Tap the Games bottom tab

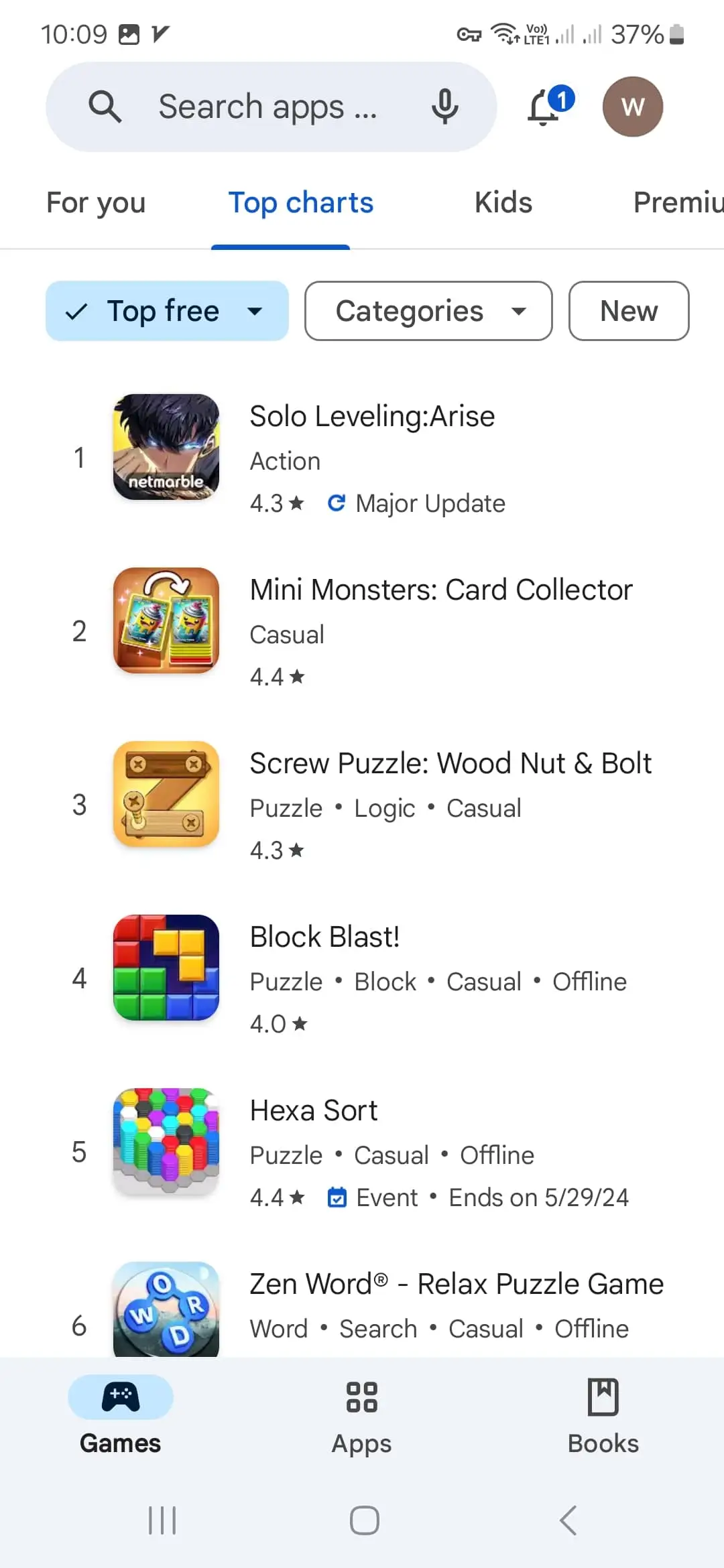(121, 1415)
